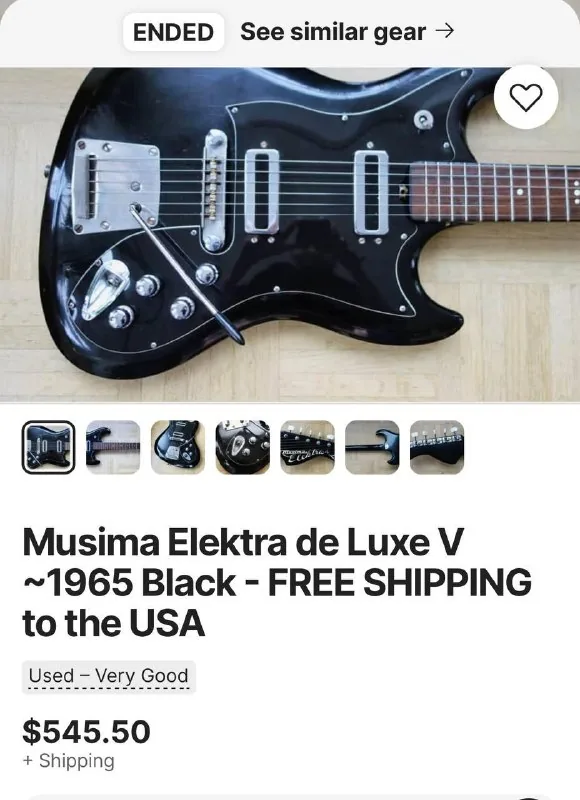Select the third thumbnail of full body
Screen dimensions: 580x800
(x=178, y=447)
